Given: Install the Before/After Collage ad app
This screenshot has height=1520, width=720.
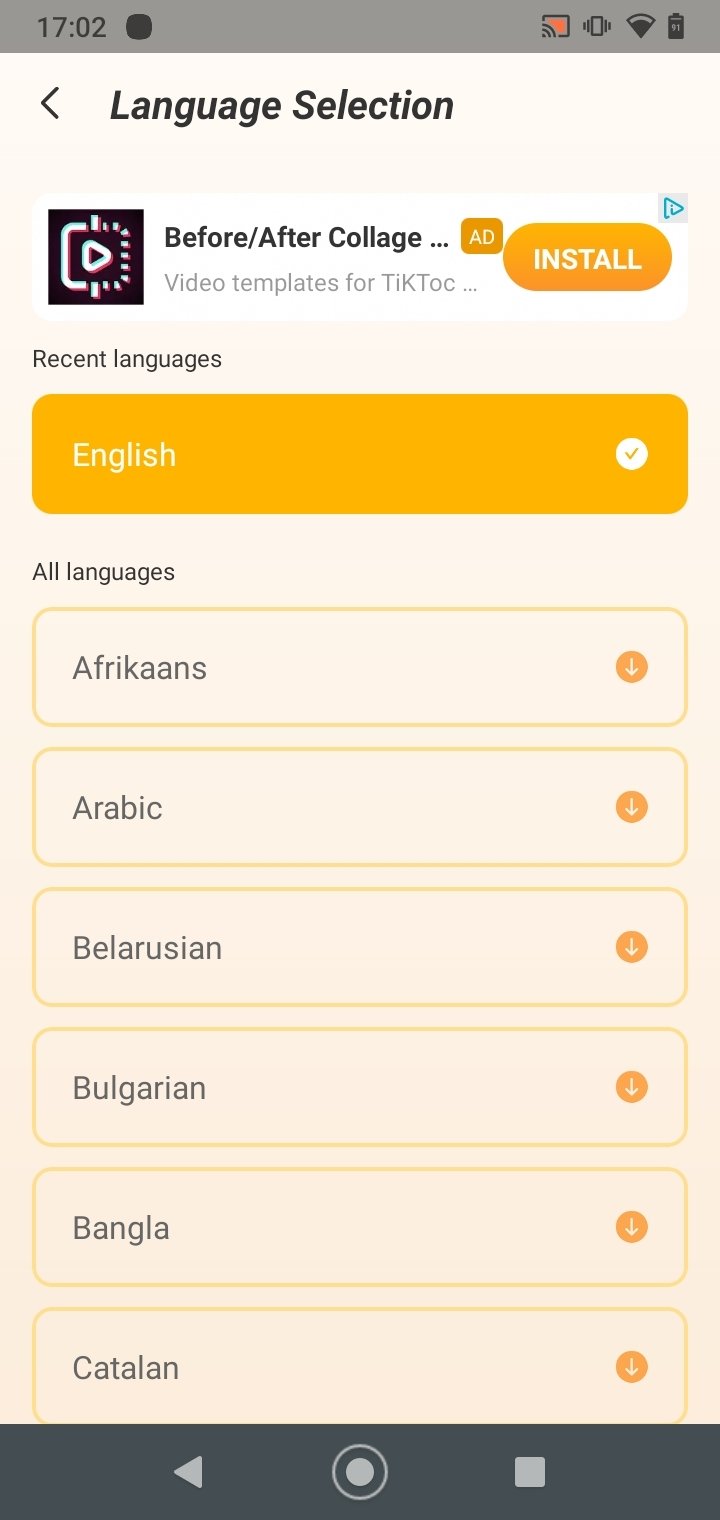Looking at the screenshot, I should tap(587, 258).
